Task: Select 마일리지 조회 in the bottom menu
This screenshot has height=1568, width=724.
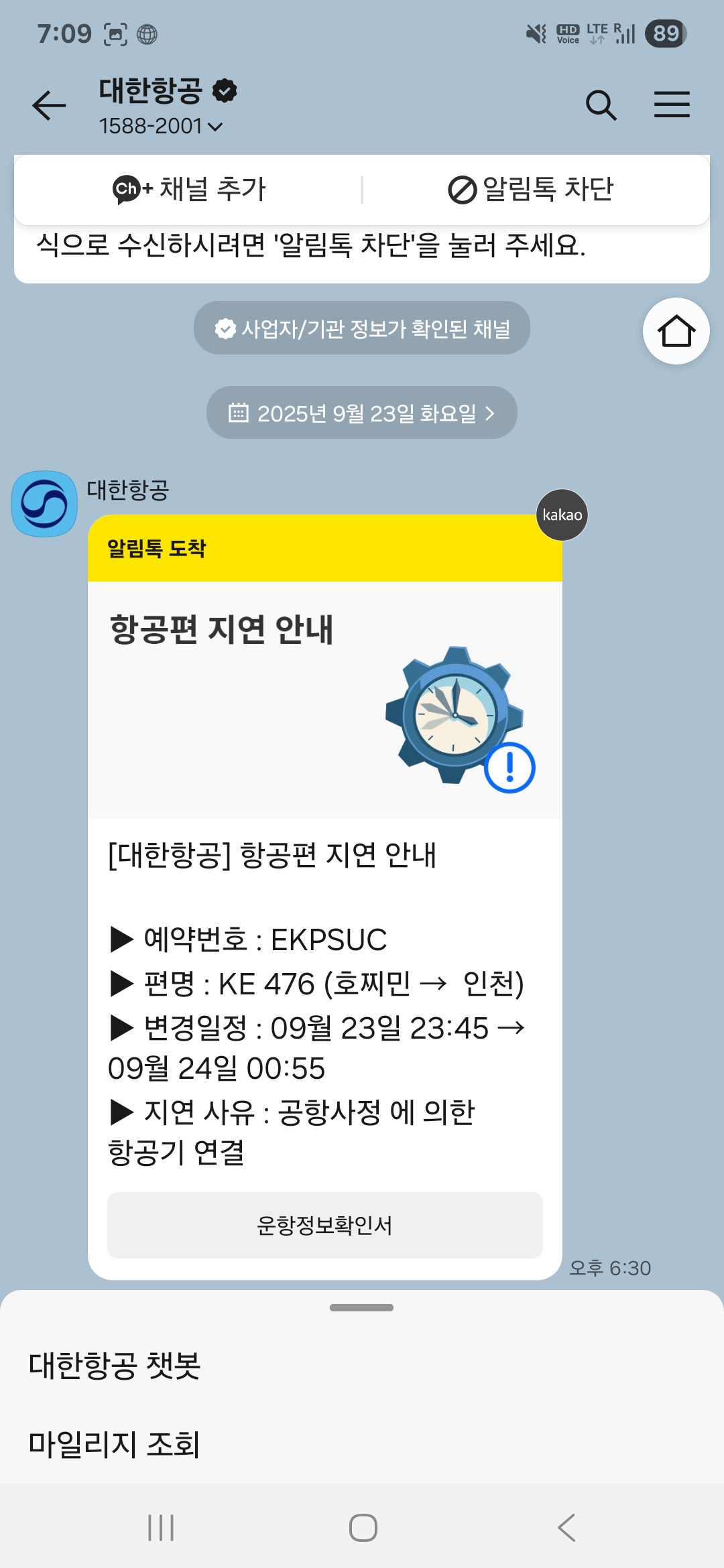Action: point(115,1444)
